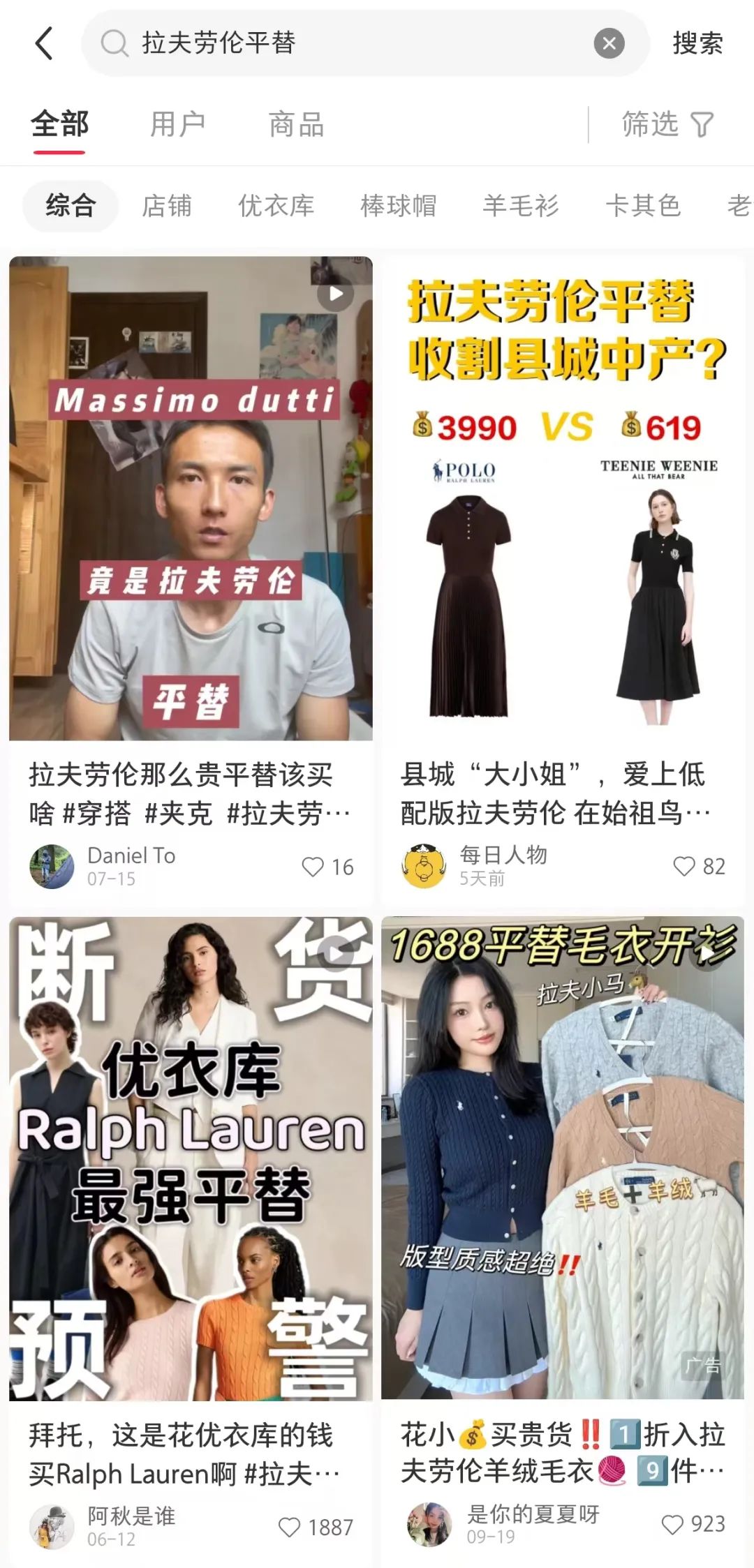The width and height of the screenshot is (754, 1568).
Task: Like the post by 每日人物
Action: pyautogui.click(x=684, y=866)
